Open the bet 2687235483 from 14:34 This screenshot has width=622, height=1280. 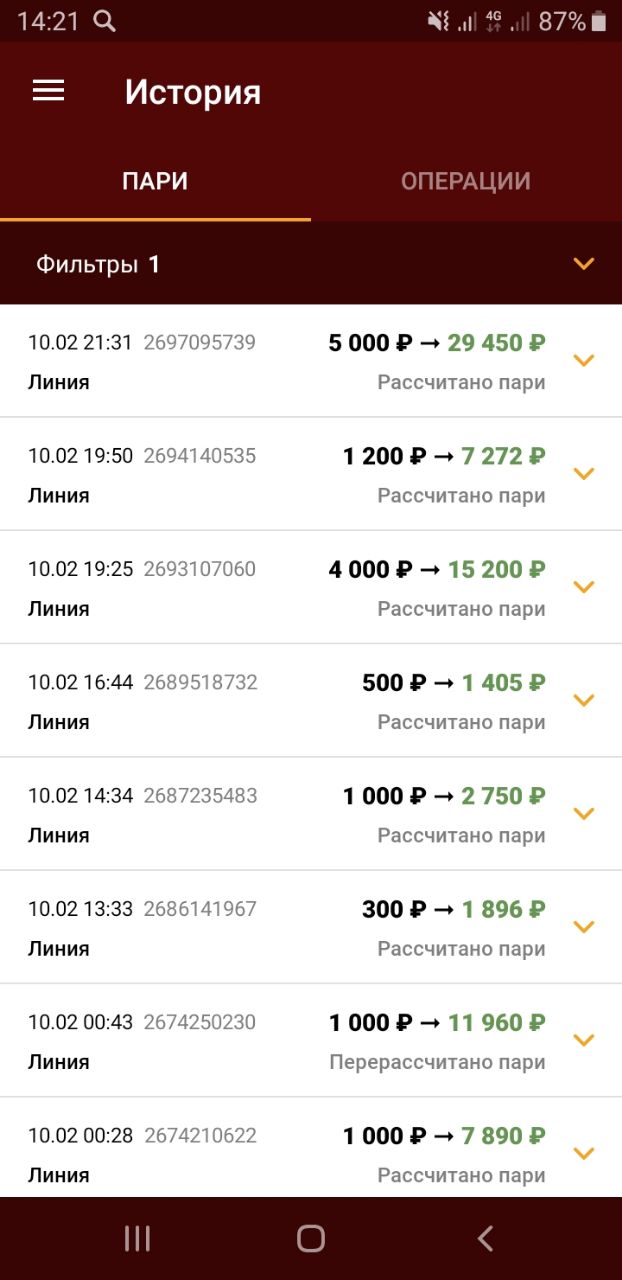click(x=311, y=814)
